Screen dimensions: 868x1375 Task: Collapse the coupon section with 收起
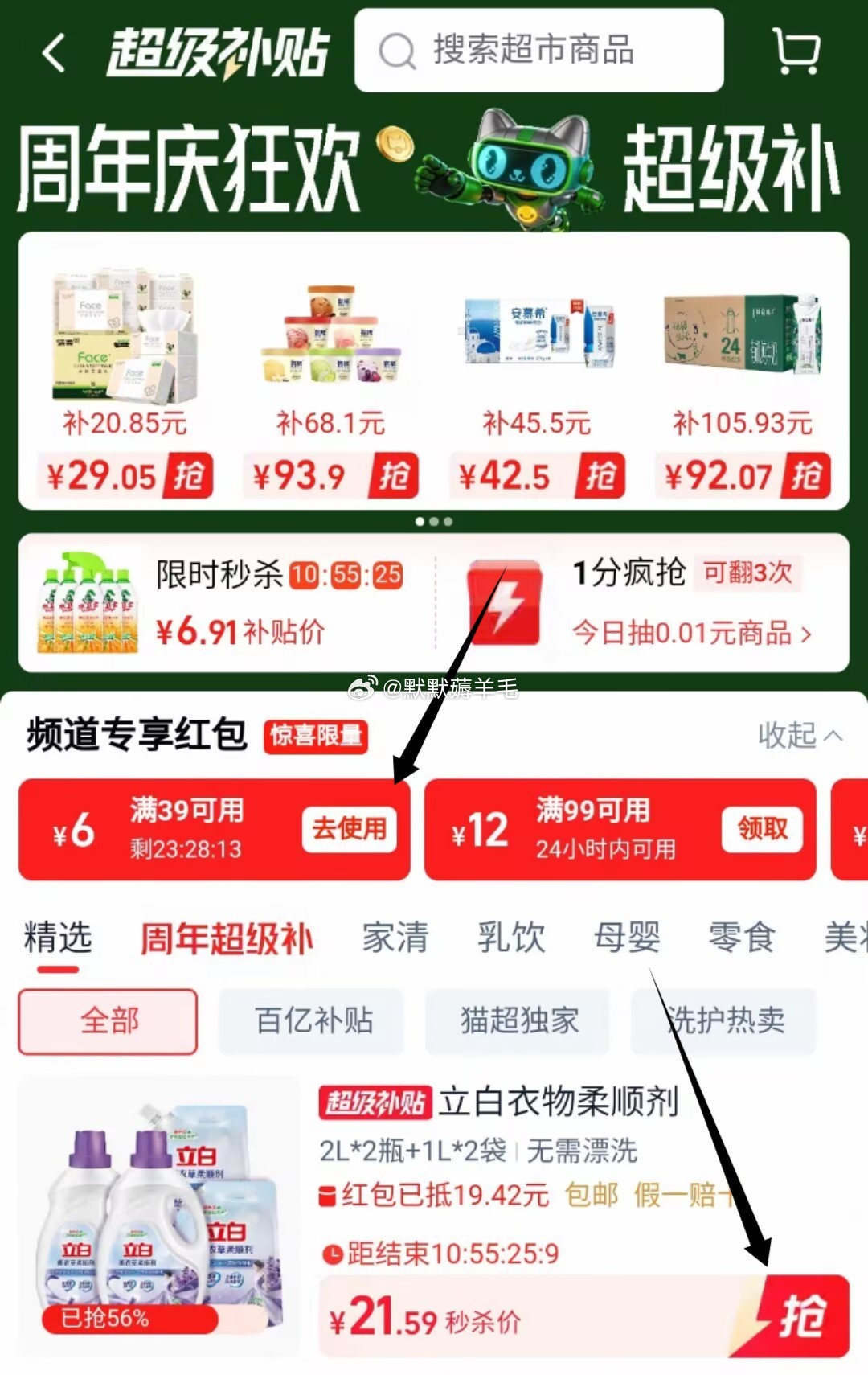(799, 735)
